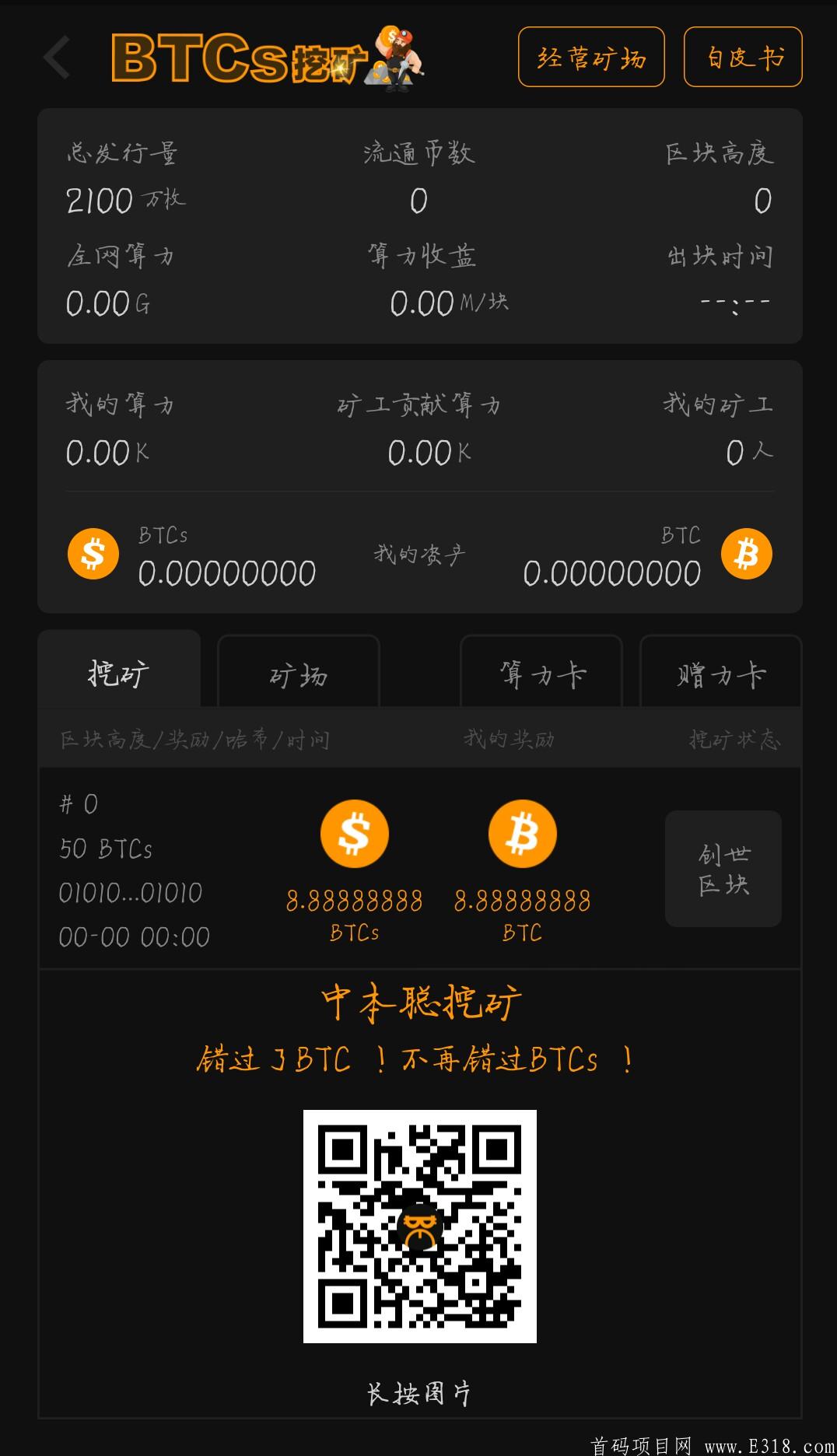Select the 赠力卡 tab
The image size is (837, 1456).
(x=720, y=674)
